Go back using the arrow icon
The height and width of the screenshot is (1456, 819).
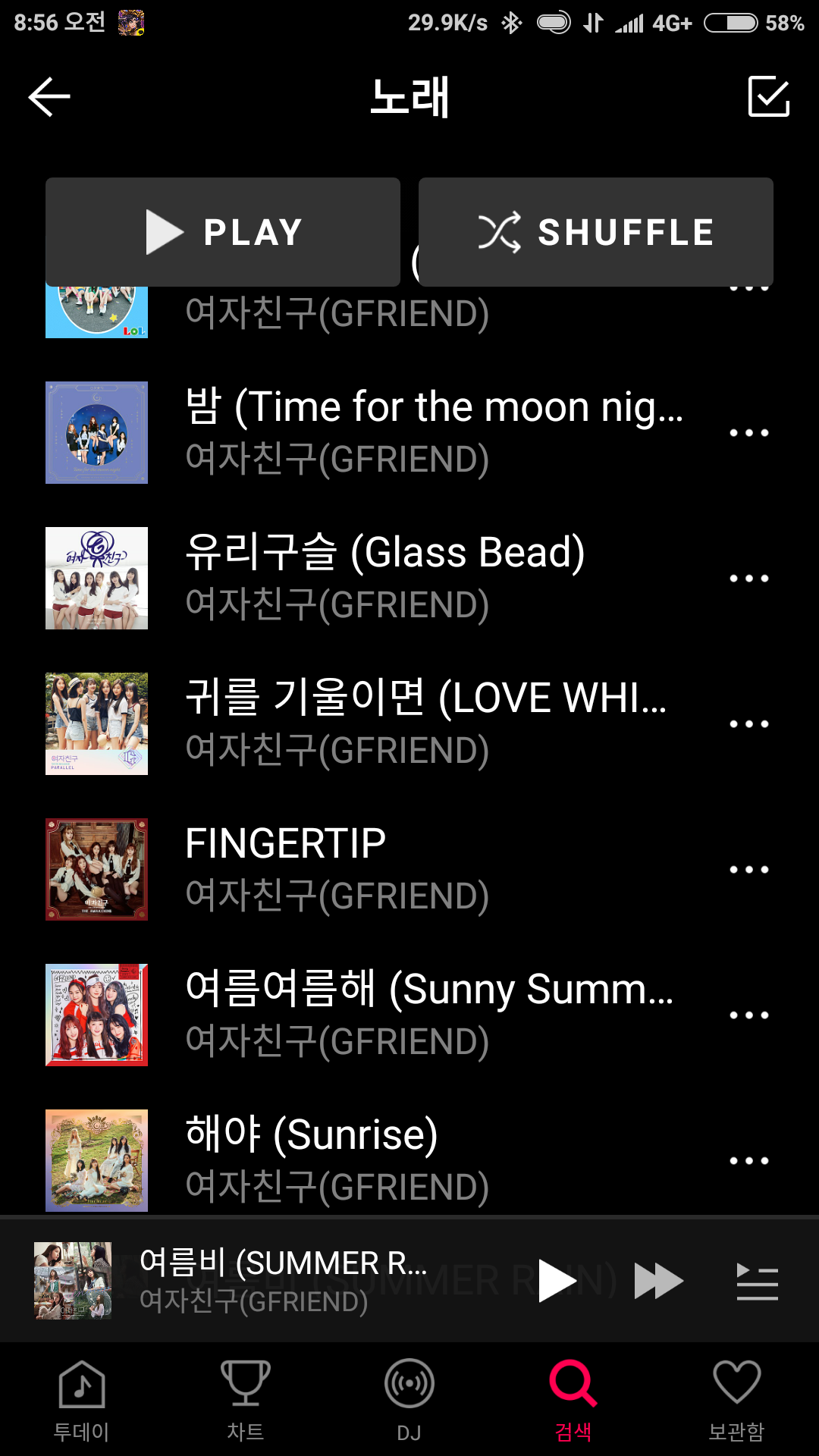click(49, 97)
